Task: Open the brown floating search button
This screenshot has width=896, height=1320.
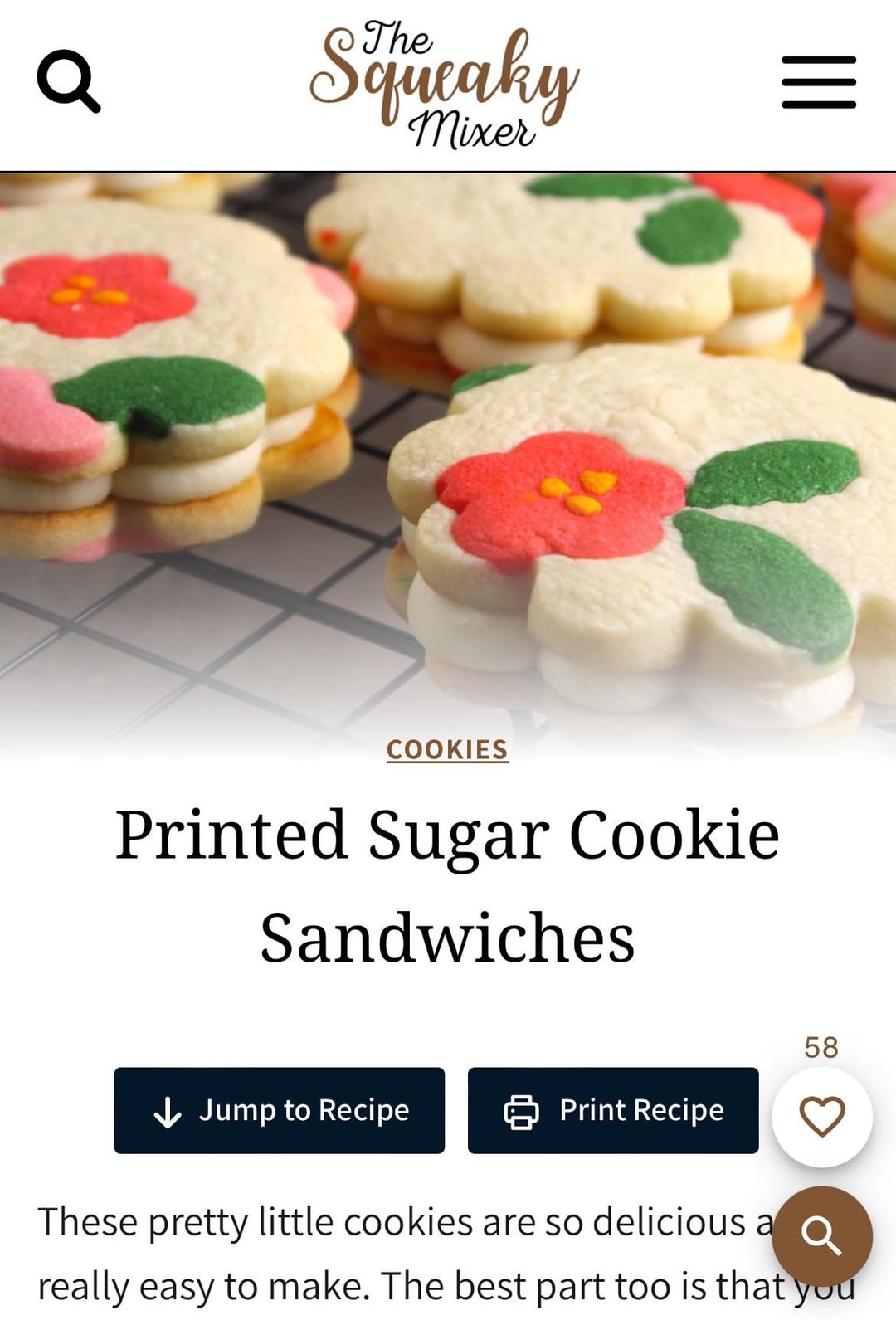Action: tap(821, 1236)
